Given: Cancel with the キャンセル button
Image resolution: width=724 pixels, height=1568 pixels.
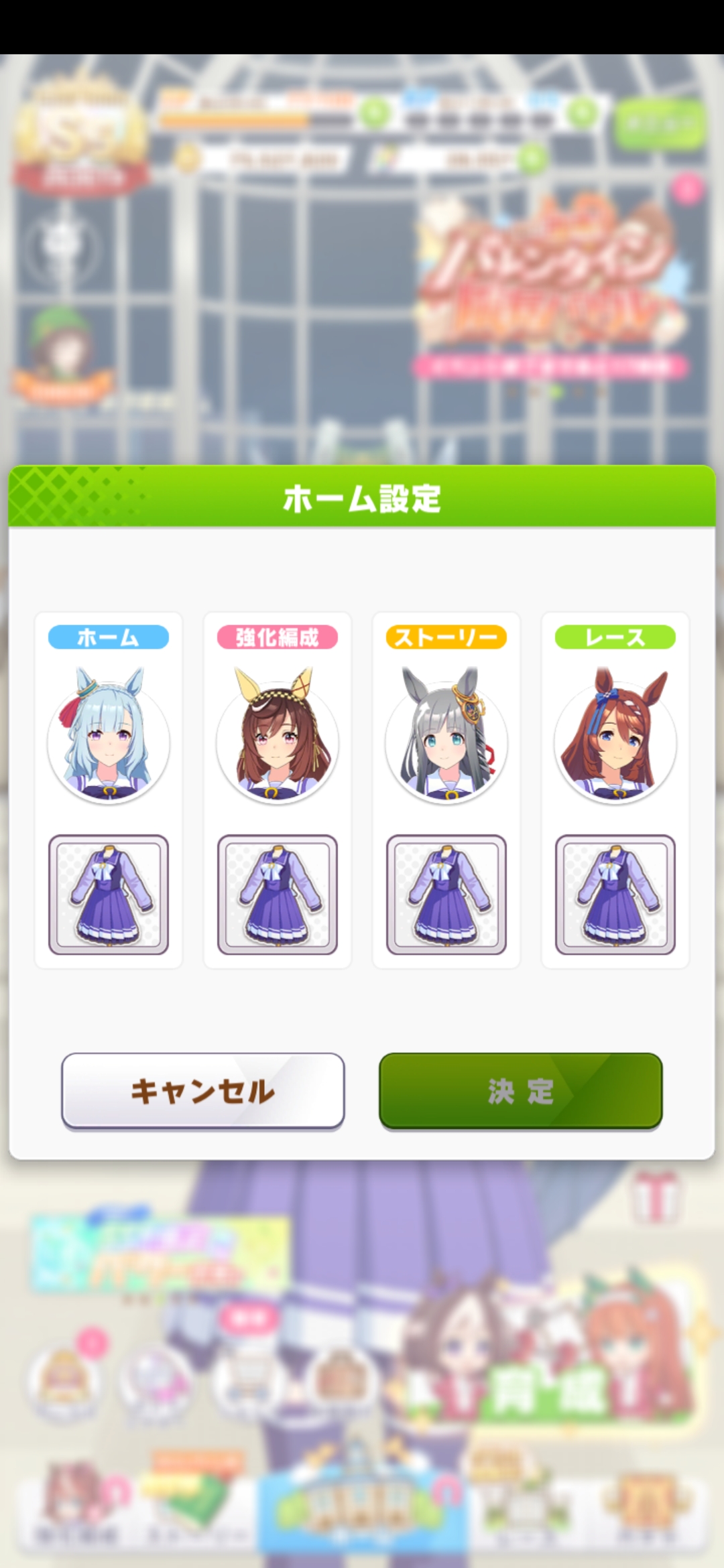Looking at the screenshot, I should point(203,1090).
